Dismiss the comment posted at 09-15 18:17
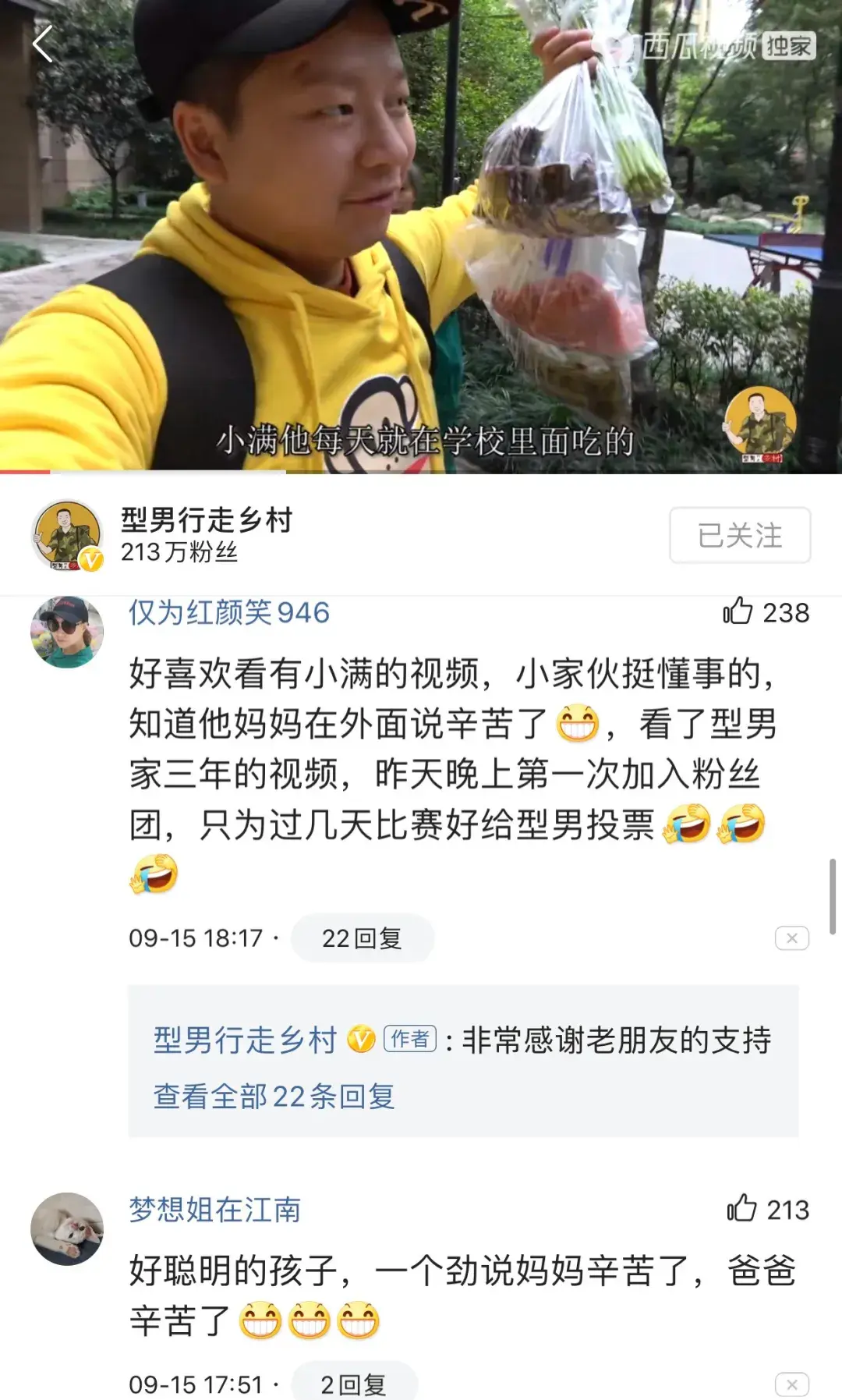842x1400 pixels. click(791, 938)
